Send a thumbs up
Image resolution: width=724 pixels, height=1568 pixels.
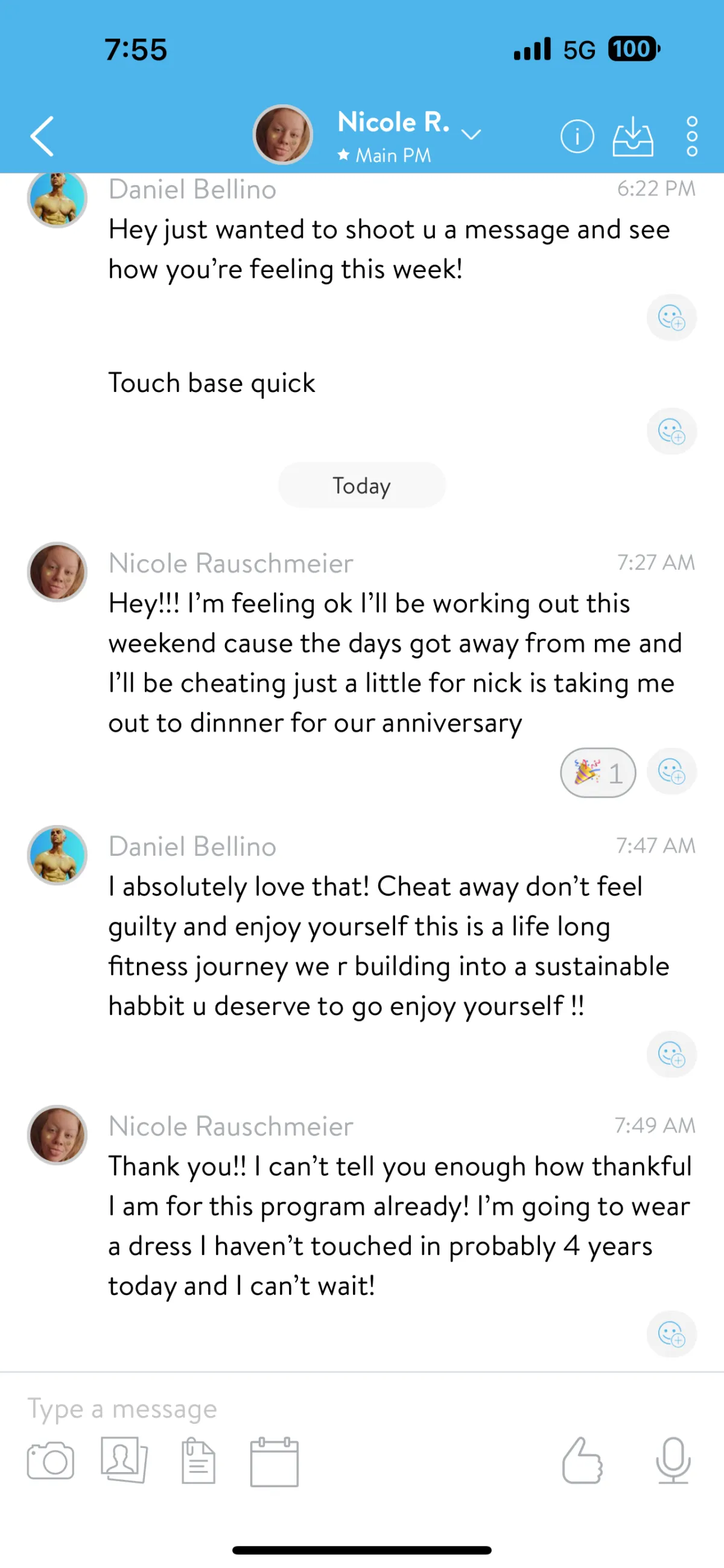582,1460
